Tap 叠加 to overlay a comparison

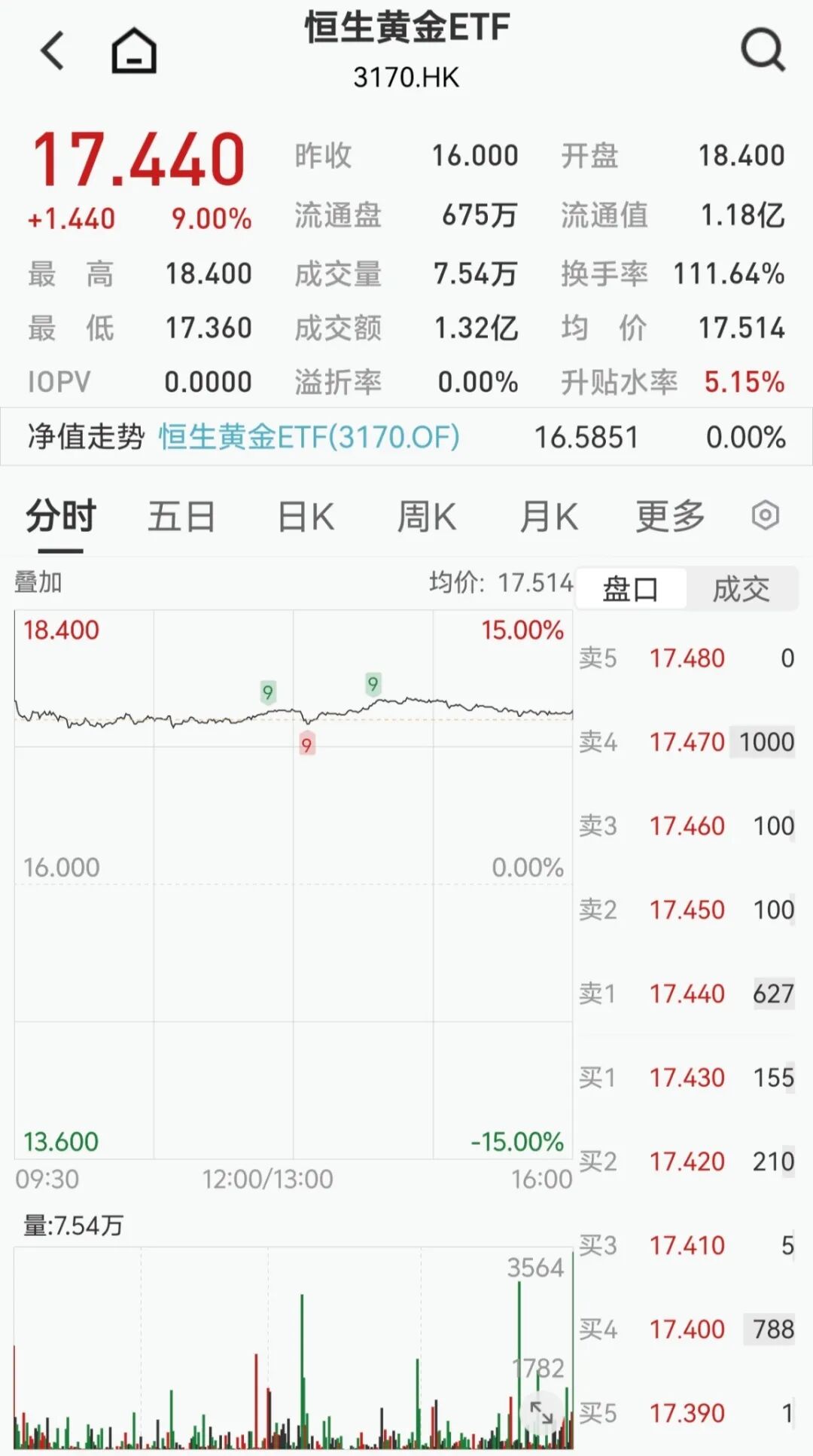(38, 582)
